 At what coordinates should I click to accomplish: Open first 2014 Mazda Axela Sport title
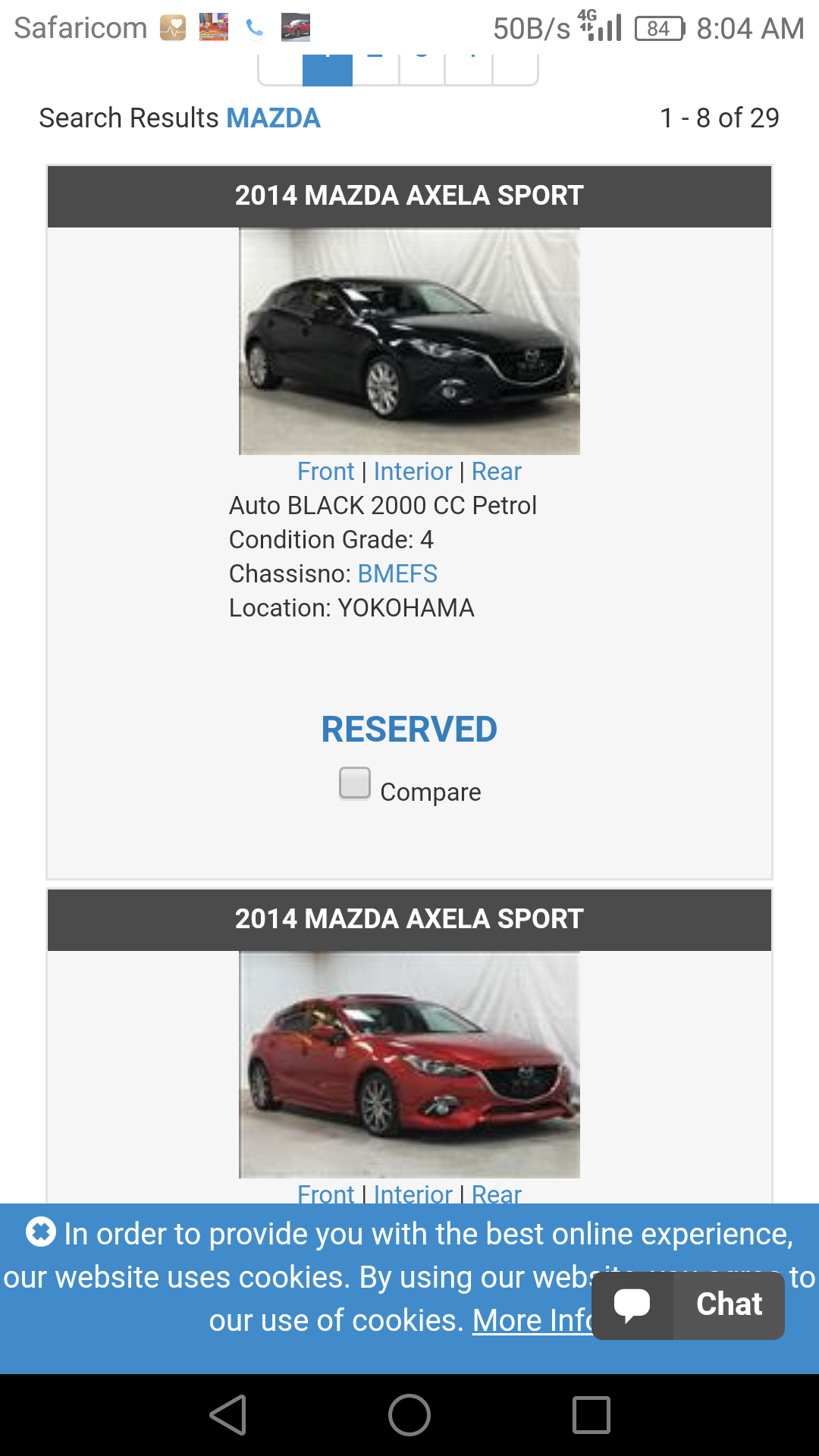pos(409,196)
